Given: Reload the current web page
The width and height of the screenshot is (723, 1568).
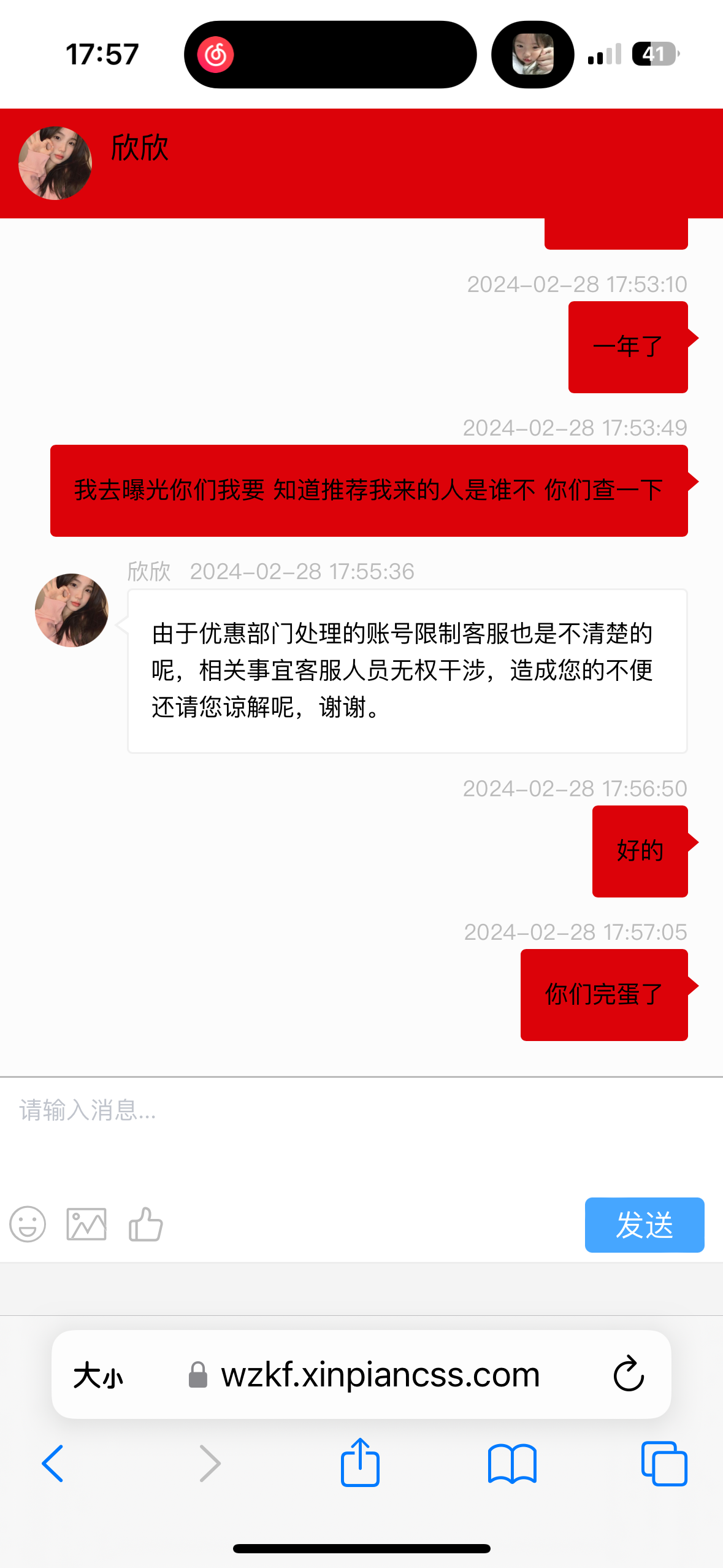Looking at the screenshot, I should [629, 1374].
